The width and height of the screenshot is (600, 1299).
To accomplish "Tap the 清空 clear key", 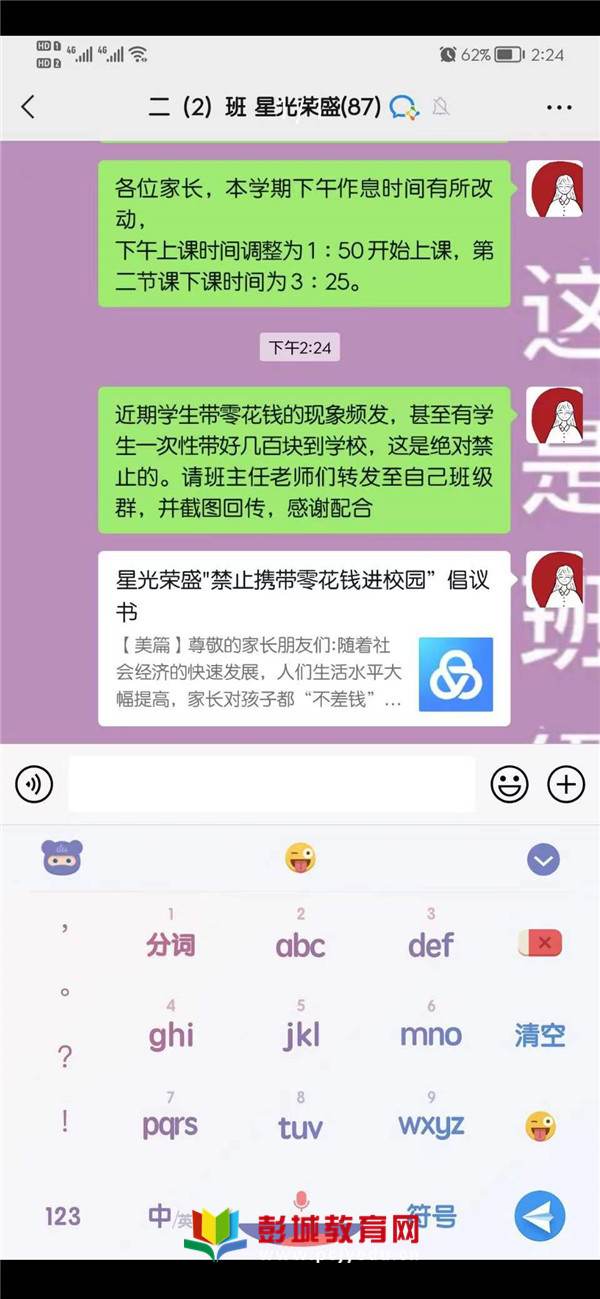I will (x=540, y=1035).
